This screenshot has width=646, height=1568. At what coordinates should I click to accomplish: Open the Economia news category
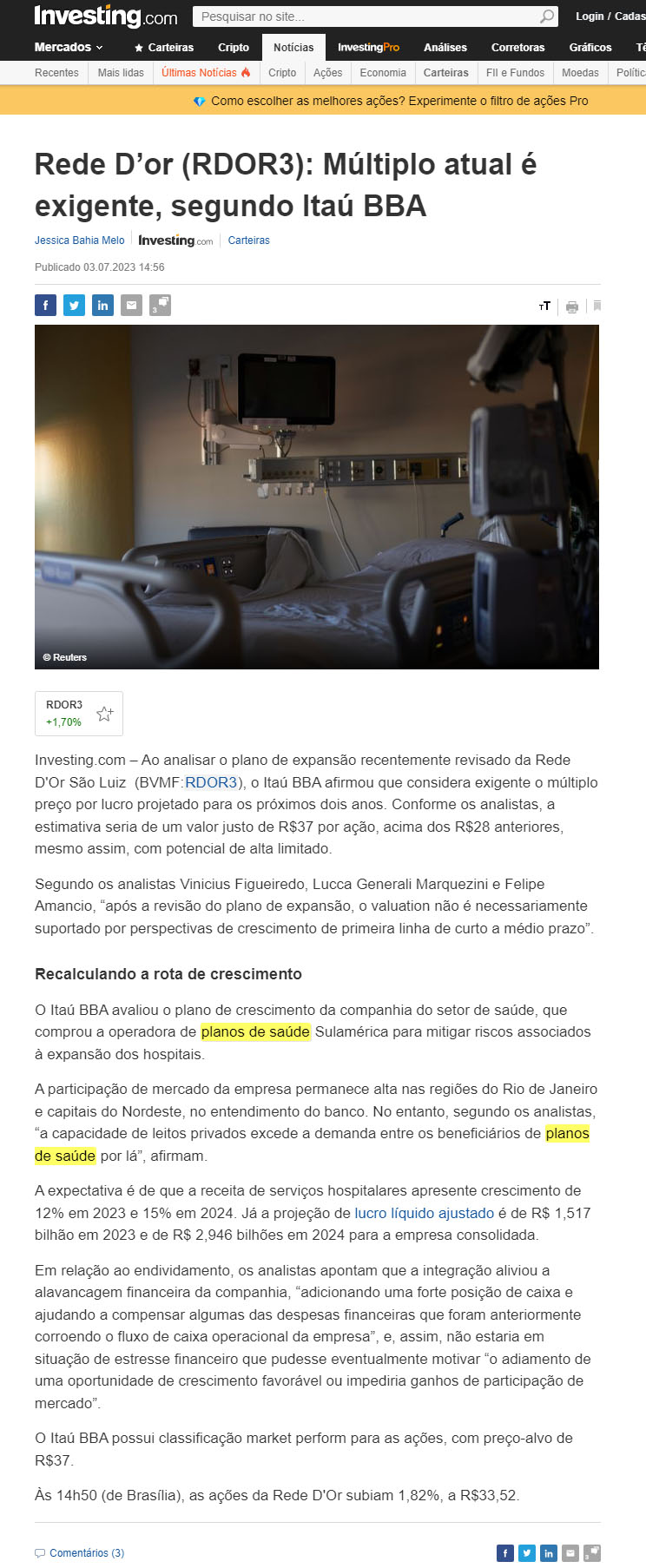coord(382,73)
